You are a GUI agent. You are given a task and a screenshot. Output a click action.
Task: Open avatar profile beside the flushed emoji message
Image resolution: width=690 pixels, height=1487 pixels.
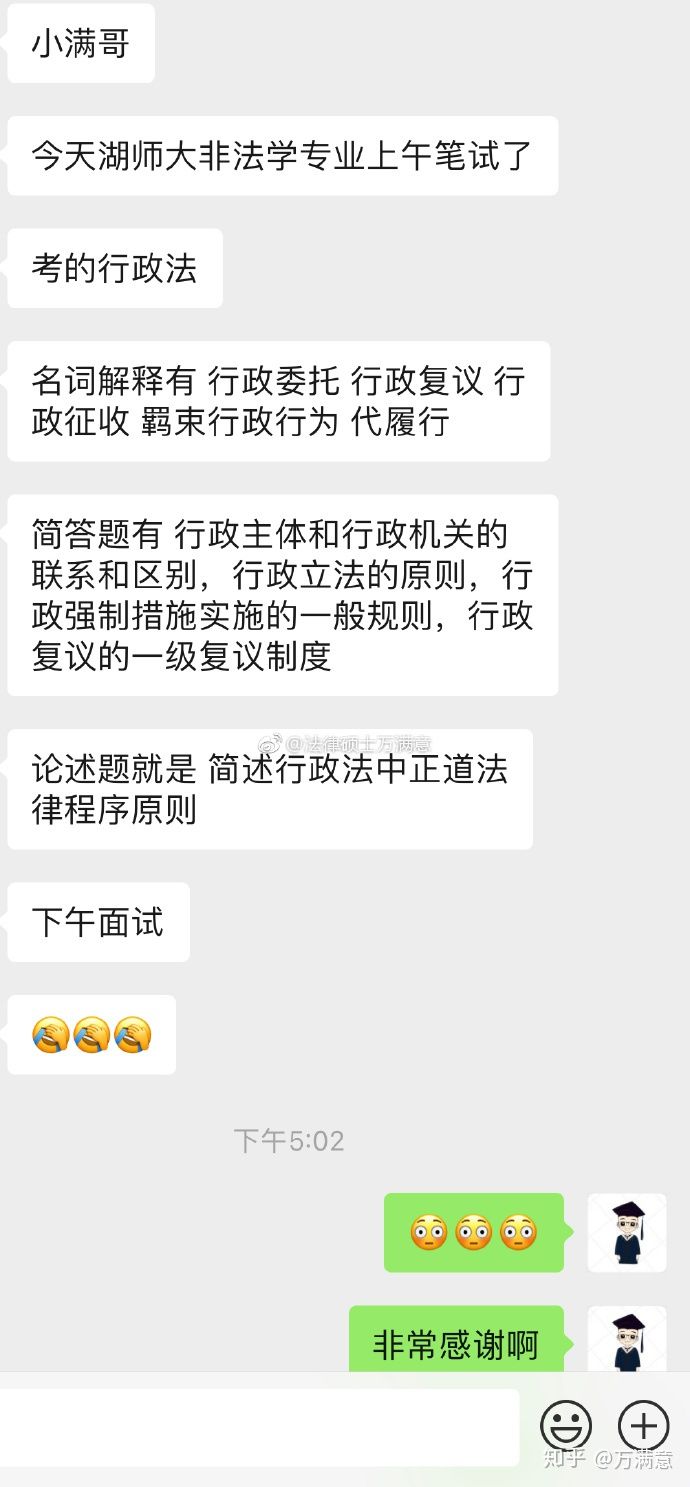(627, 1233)
